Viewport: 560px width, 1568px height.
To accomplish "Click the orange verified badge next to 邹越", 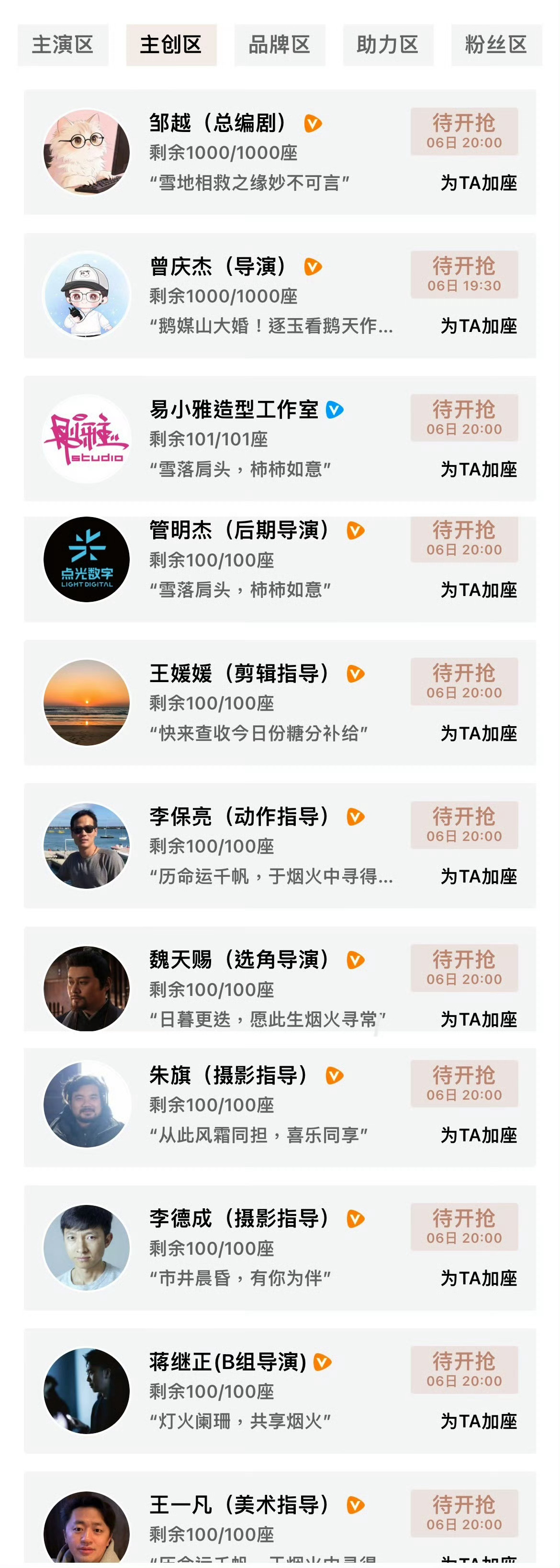I will [x=312, y=122].
